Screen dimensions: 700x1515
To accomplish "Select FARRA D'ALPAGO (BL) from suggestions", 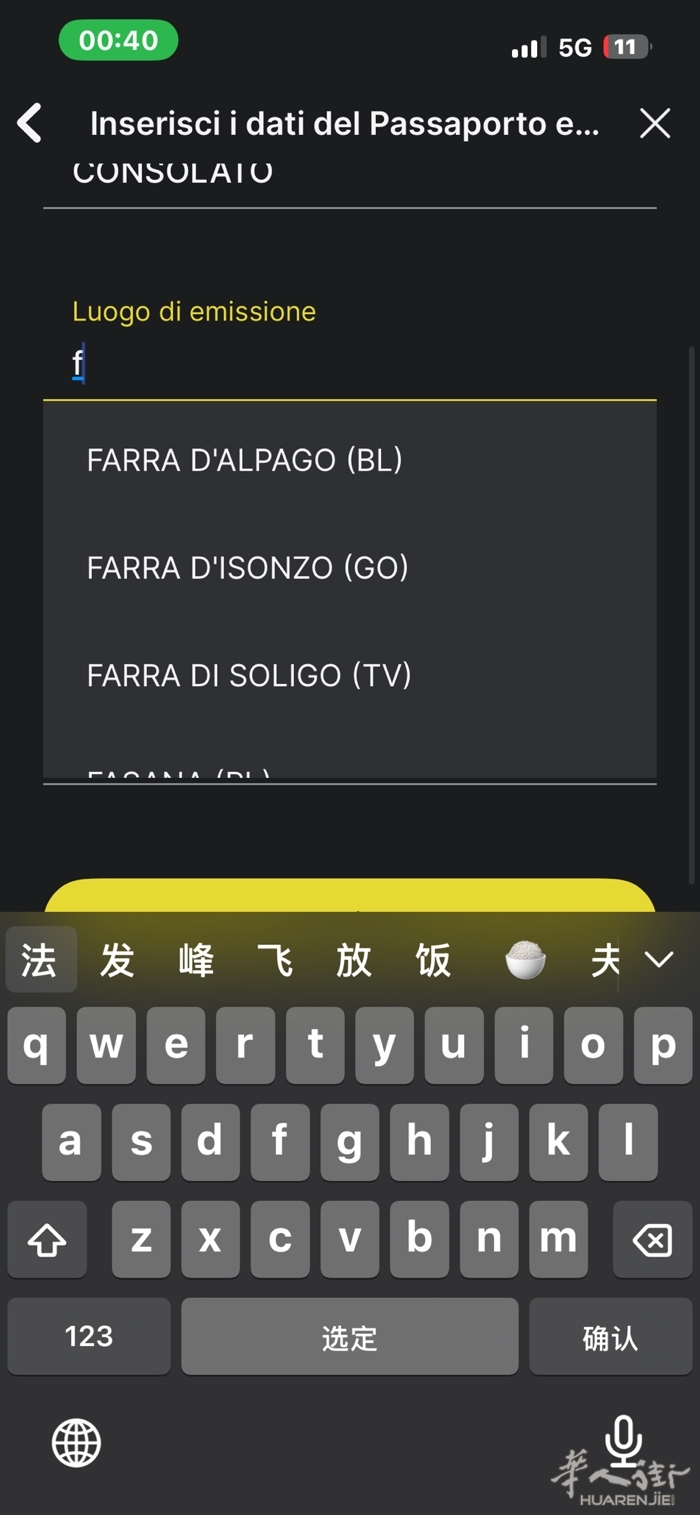I will 245,460.
